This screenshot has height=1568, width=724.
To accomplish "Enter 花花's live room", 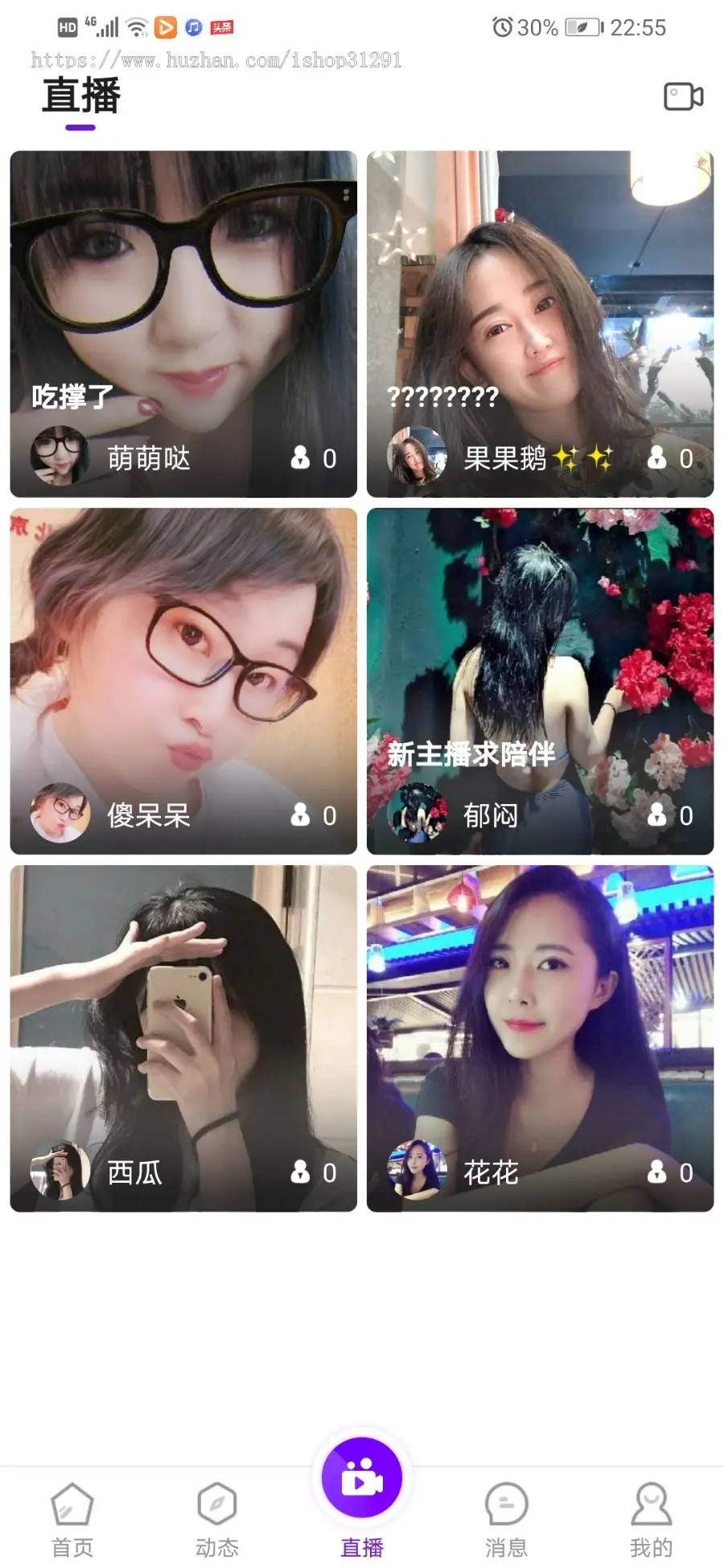I will [542, 1005].
